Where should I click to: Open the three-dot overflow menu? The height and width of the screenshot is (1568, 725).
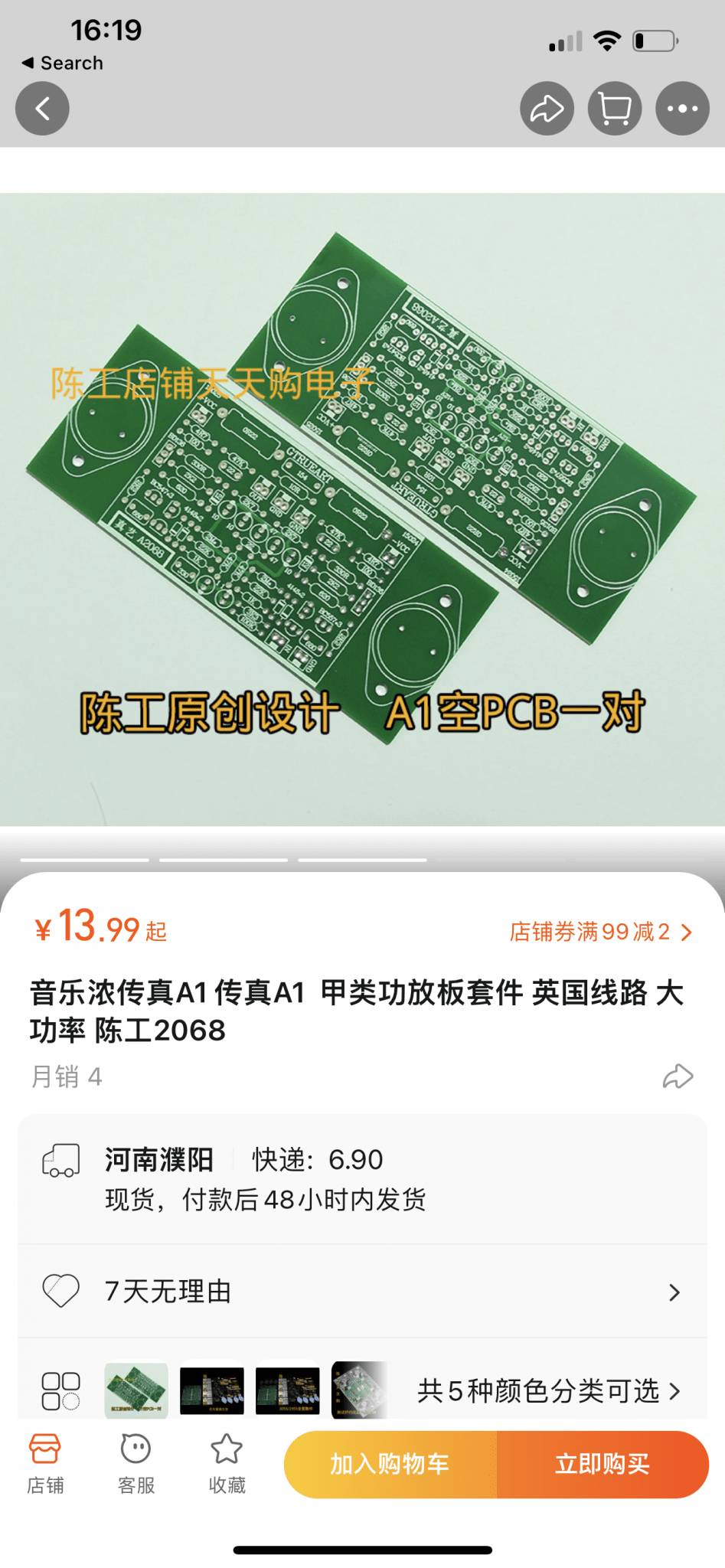click(682, 109)
